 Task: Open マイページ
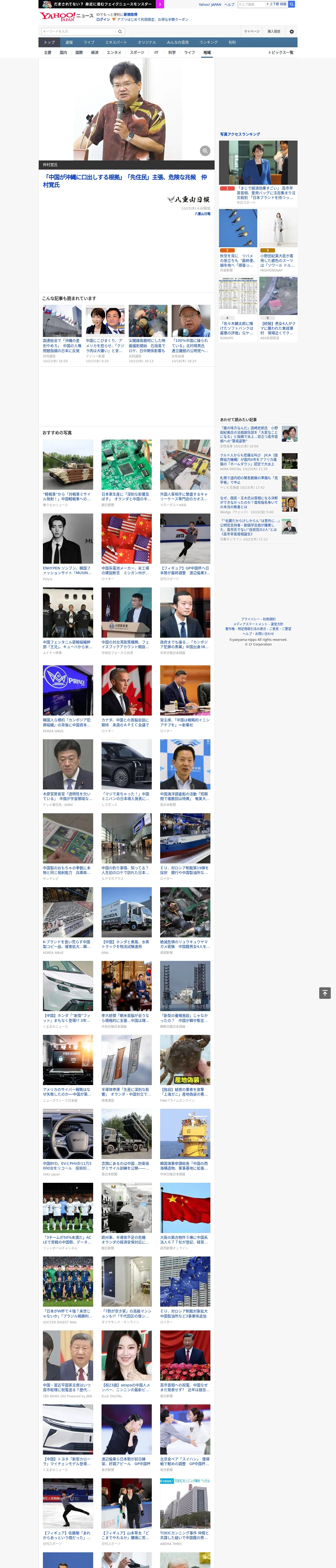coord(252,31)
